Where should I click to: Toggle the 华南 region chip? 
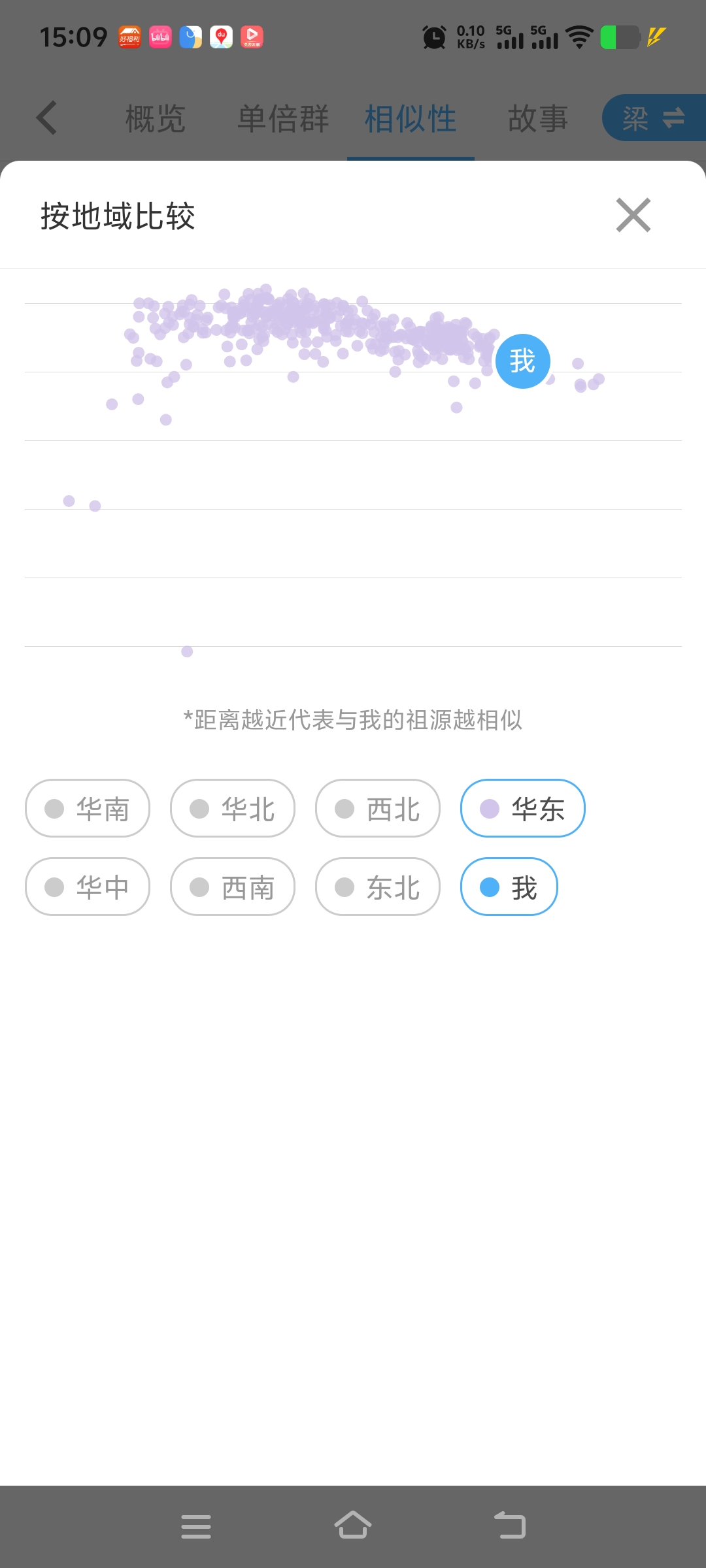pyautogui.click(x=88, y=808)
